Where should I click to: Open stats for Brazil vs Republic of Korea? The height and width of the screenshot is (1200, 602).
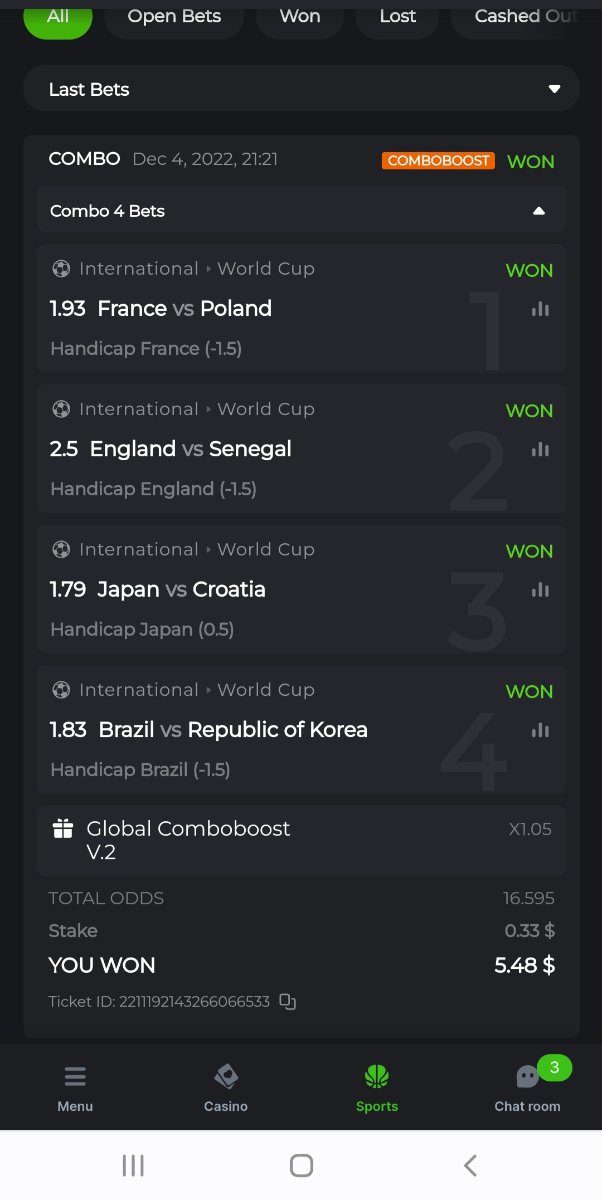click(541, 730)
